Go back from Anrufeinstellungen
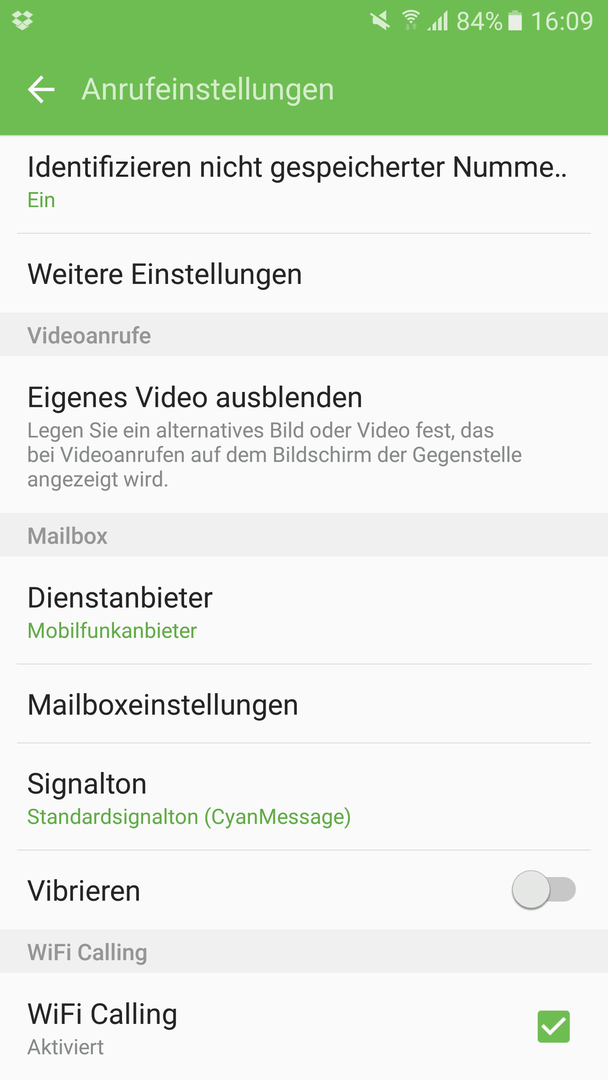Screen dimensions: 608x1080 [x=41, y=90]
